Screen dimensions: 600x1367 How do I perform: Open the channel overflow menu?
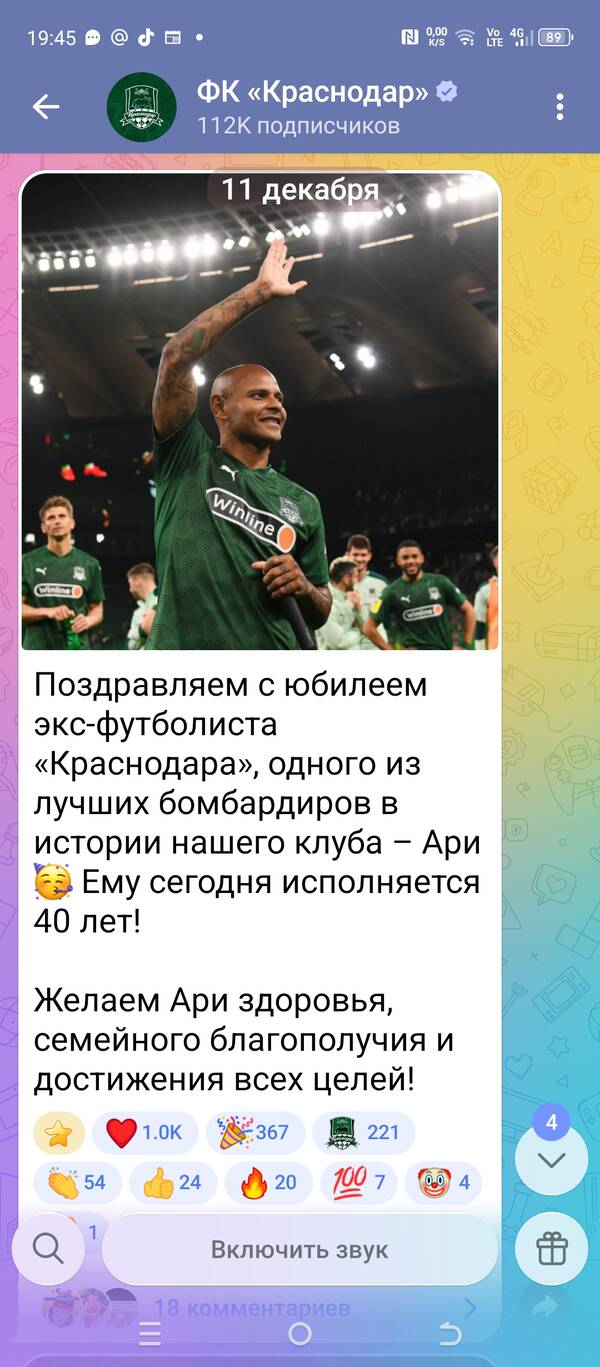click(x=559, y=107)
